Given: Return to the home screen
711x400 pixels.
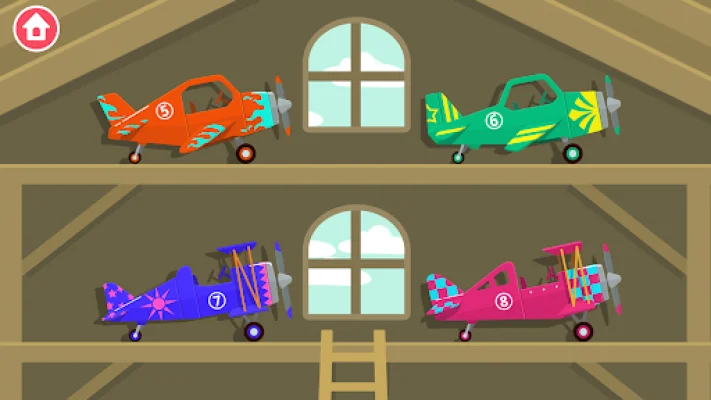Looking at the screenshot, I should pos(36,28).
